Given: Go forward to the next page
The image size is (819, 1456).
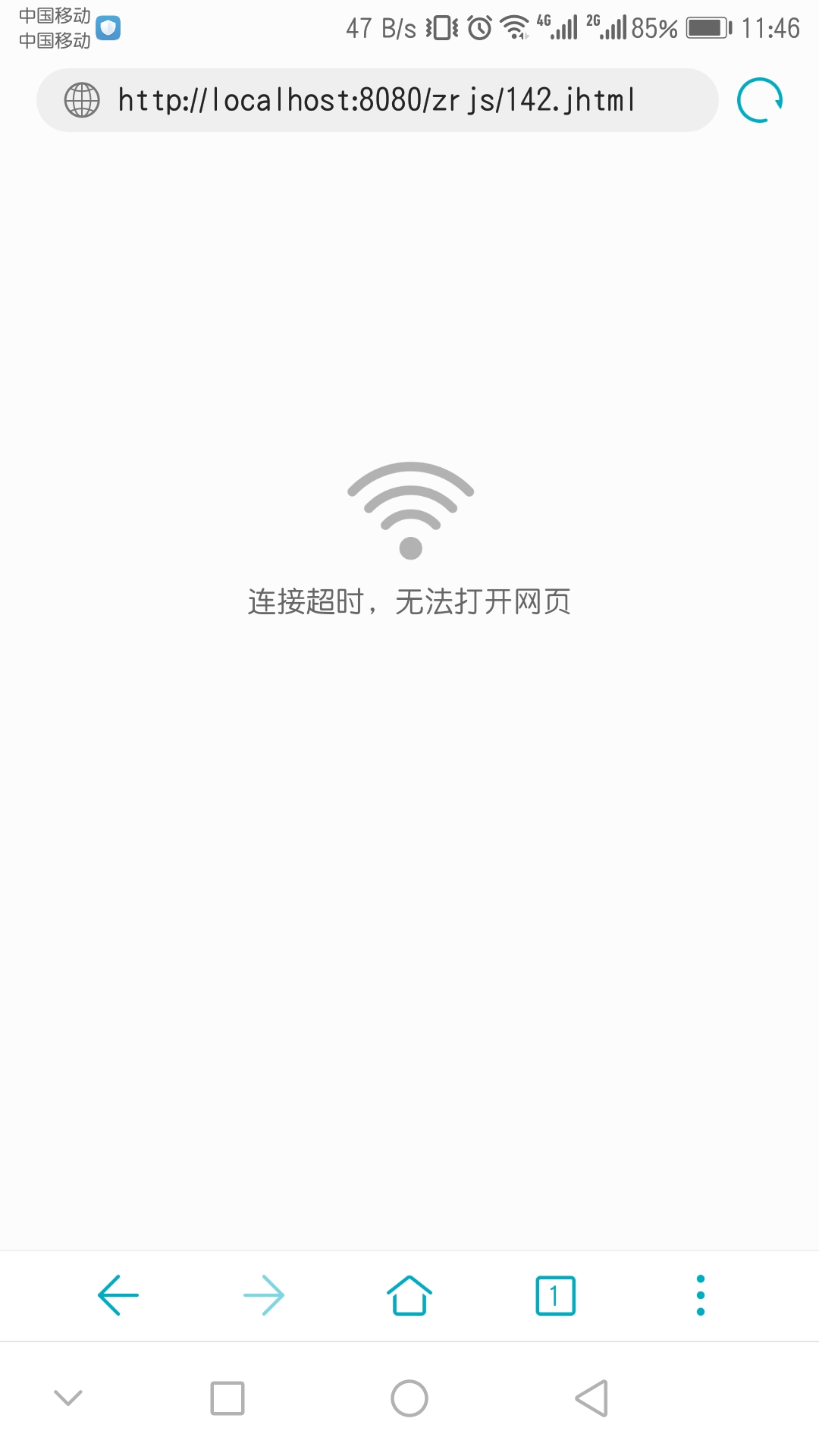Looking at the screenshot, I should 264,1295.
